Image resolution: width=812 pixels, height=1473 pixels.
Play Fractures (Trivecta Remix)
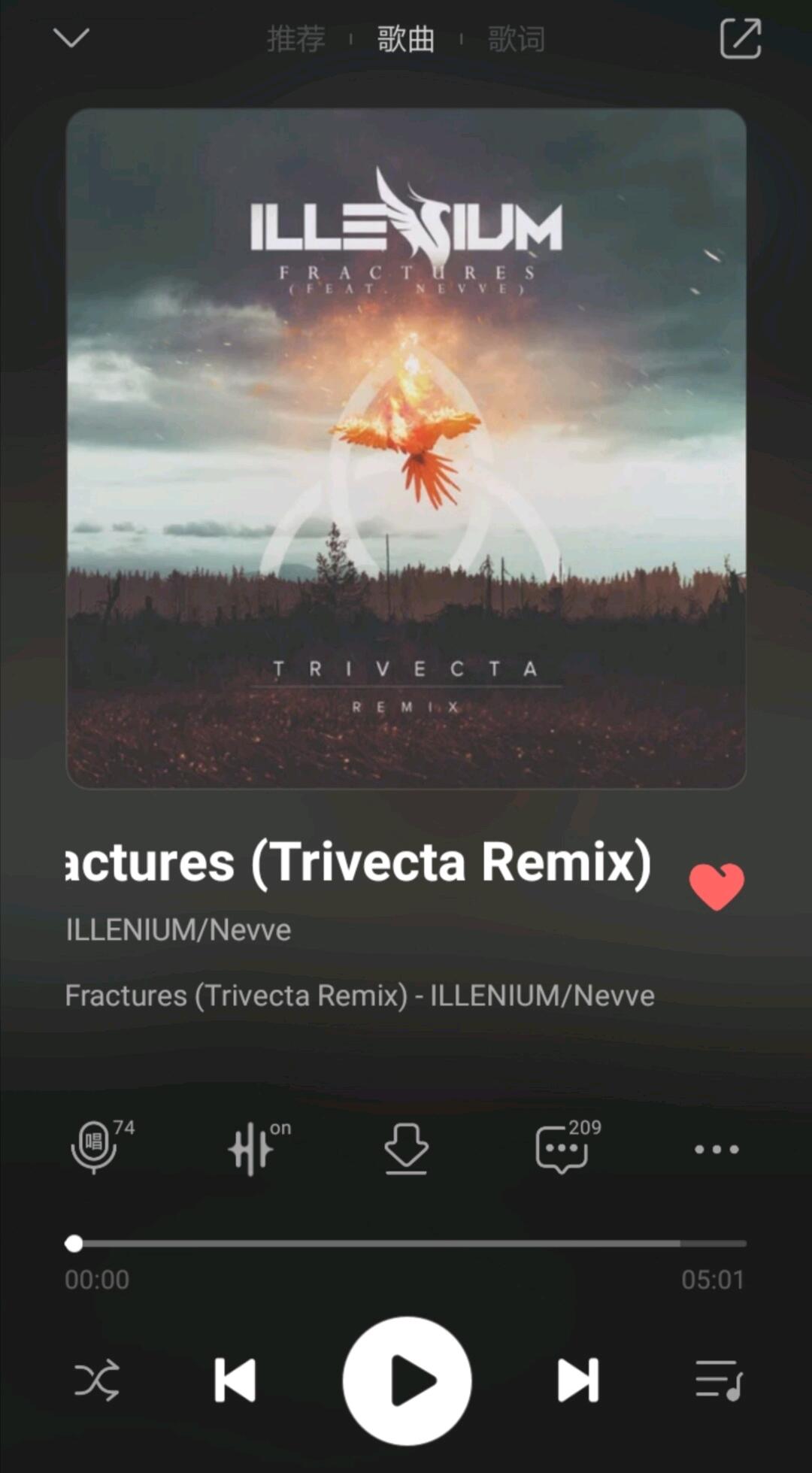[407, 1380]
